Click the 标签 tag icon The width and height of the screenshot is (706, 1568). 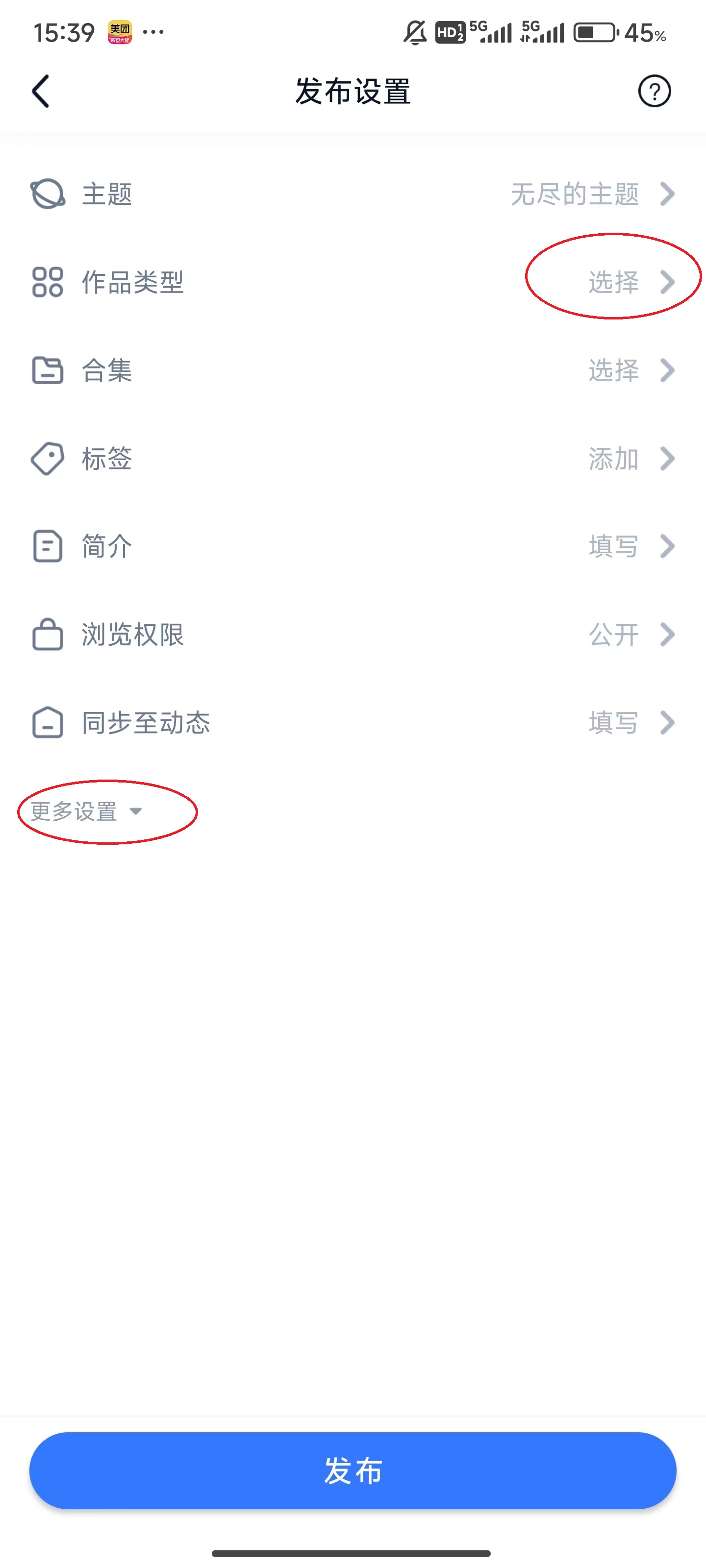coord(47,459)
